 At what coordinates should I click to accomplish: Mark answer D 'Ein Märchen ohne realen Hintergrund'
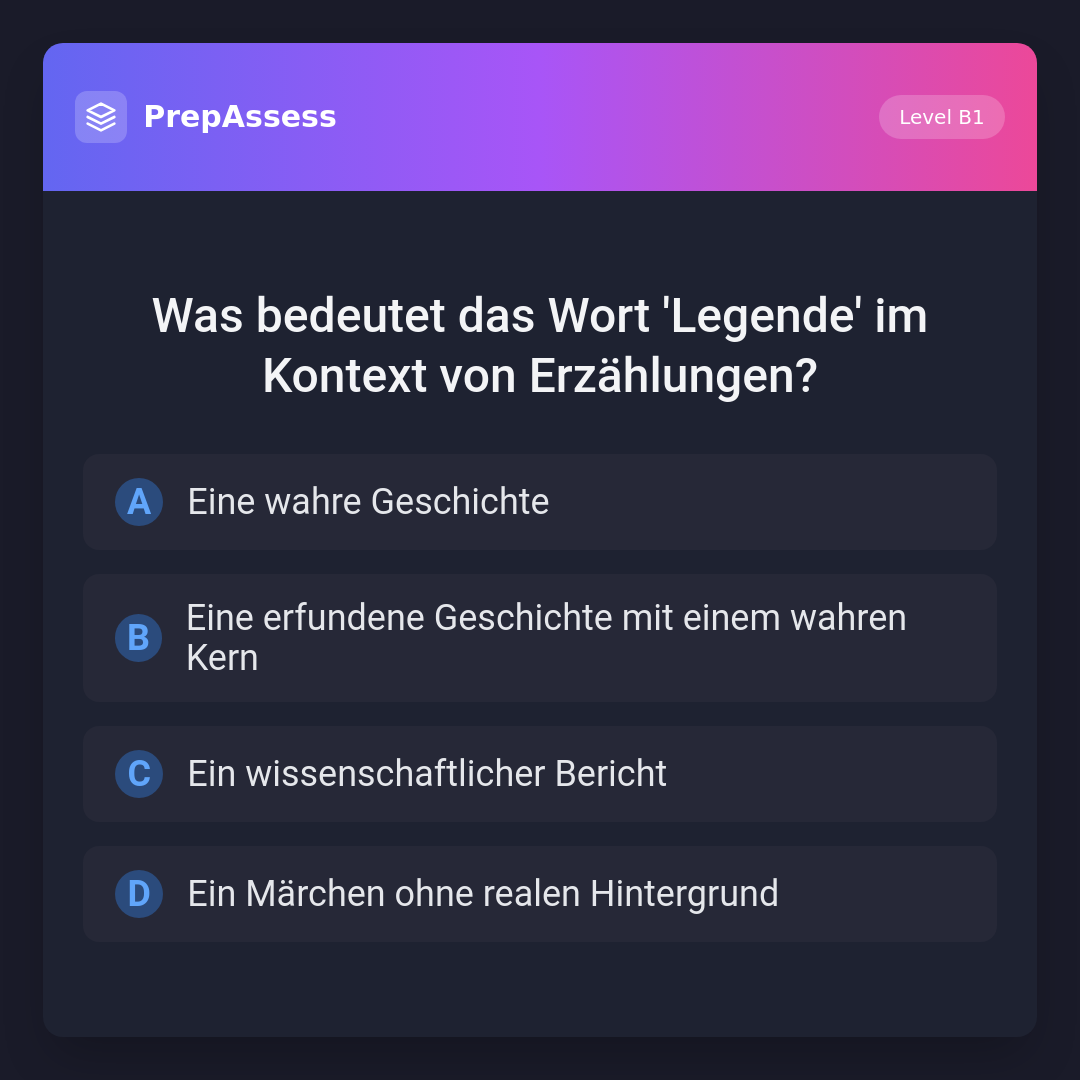pos(539,894)
